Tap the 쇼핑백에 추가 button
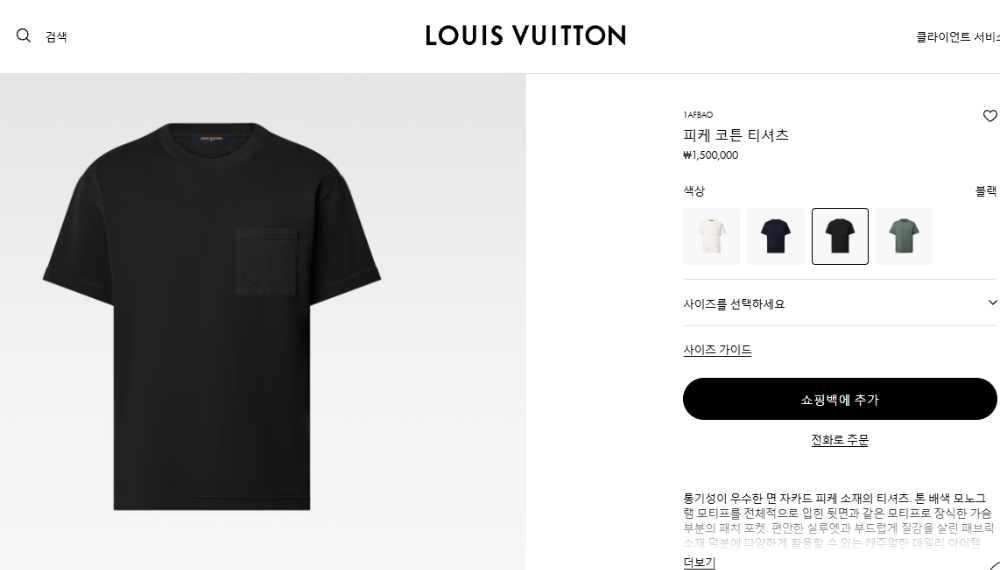The image size is (1000, 570). coord(840,399)
